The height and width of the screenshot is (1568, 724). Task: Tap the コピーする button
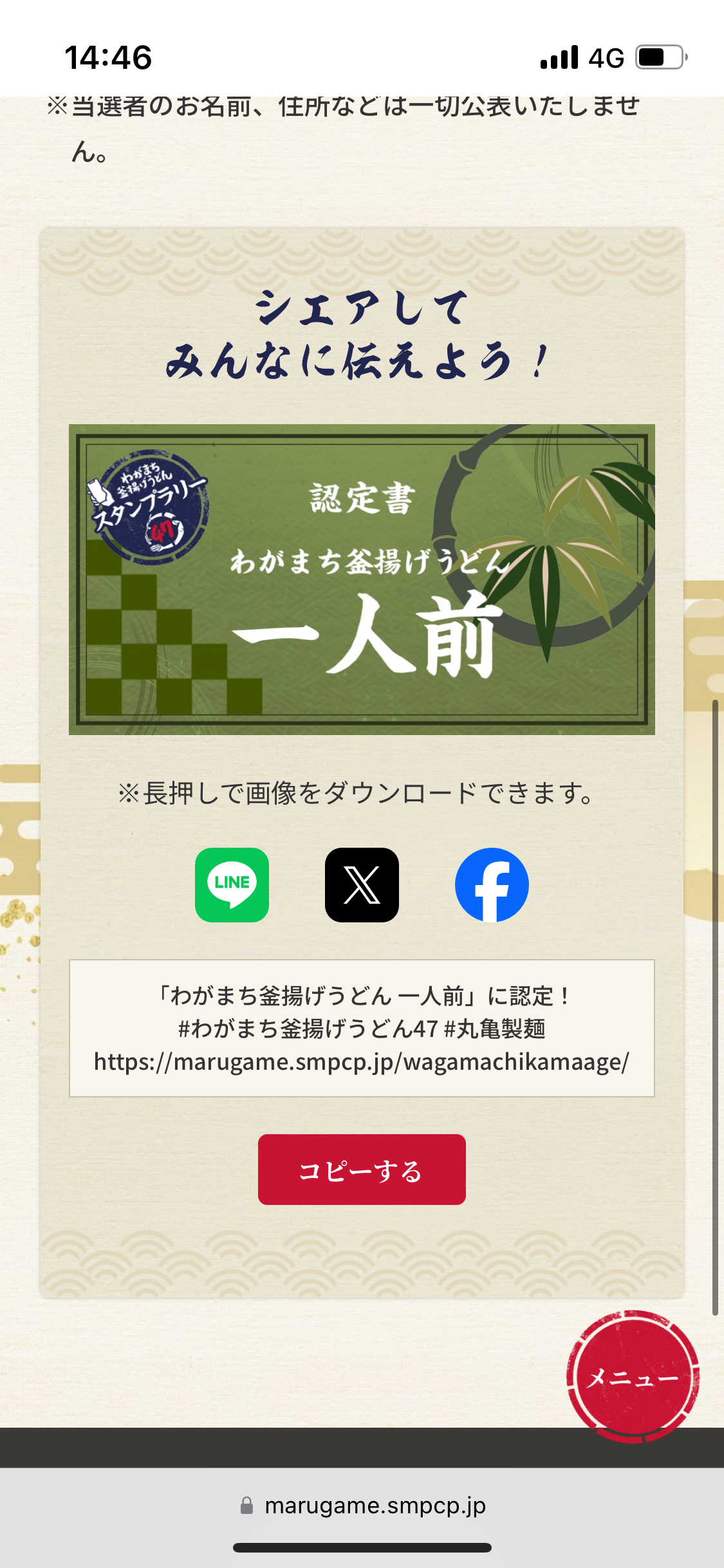tap(362, 1170)
